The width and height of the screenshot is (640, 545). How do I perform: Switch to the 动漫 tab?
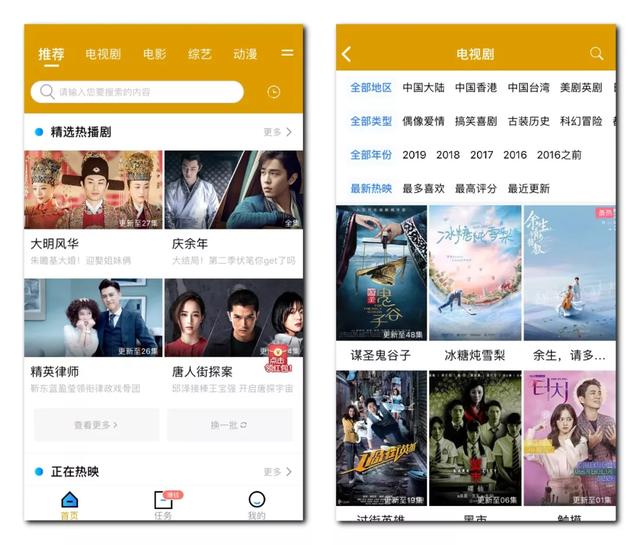pos(245,54)
